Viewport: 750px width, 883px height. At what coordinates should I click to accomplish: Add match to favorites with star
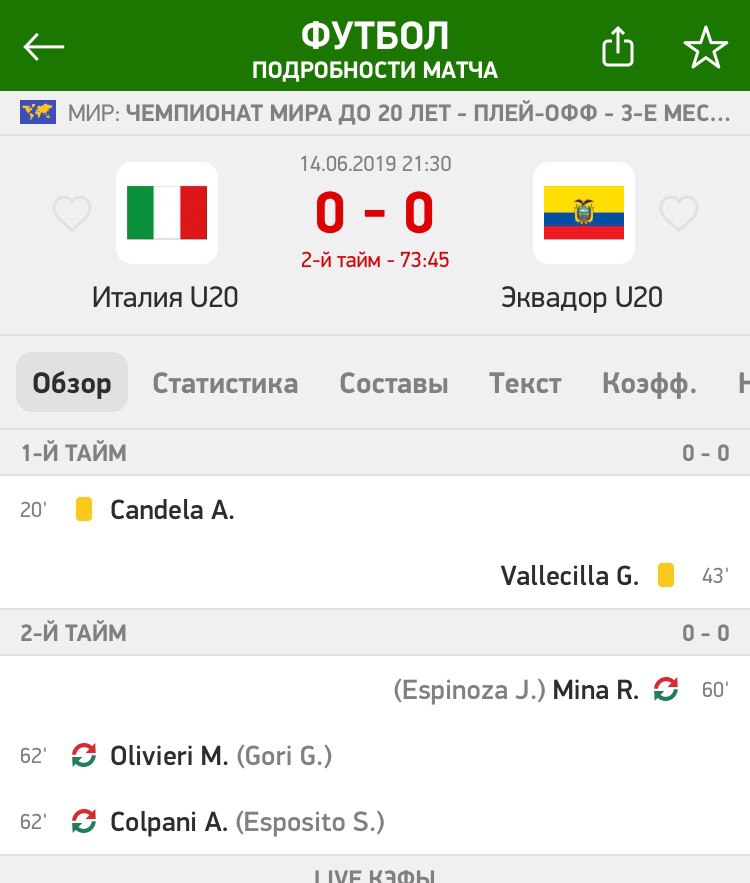(705, 47)
